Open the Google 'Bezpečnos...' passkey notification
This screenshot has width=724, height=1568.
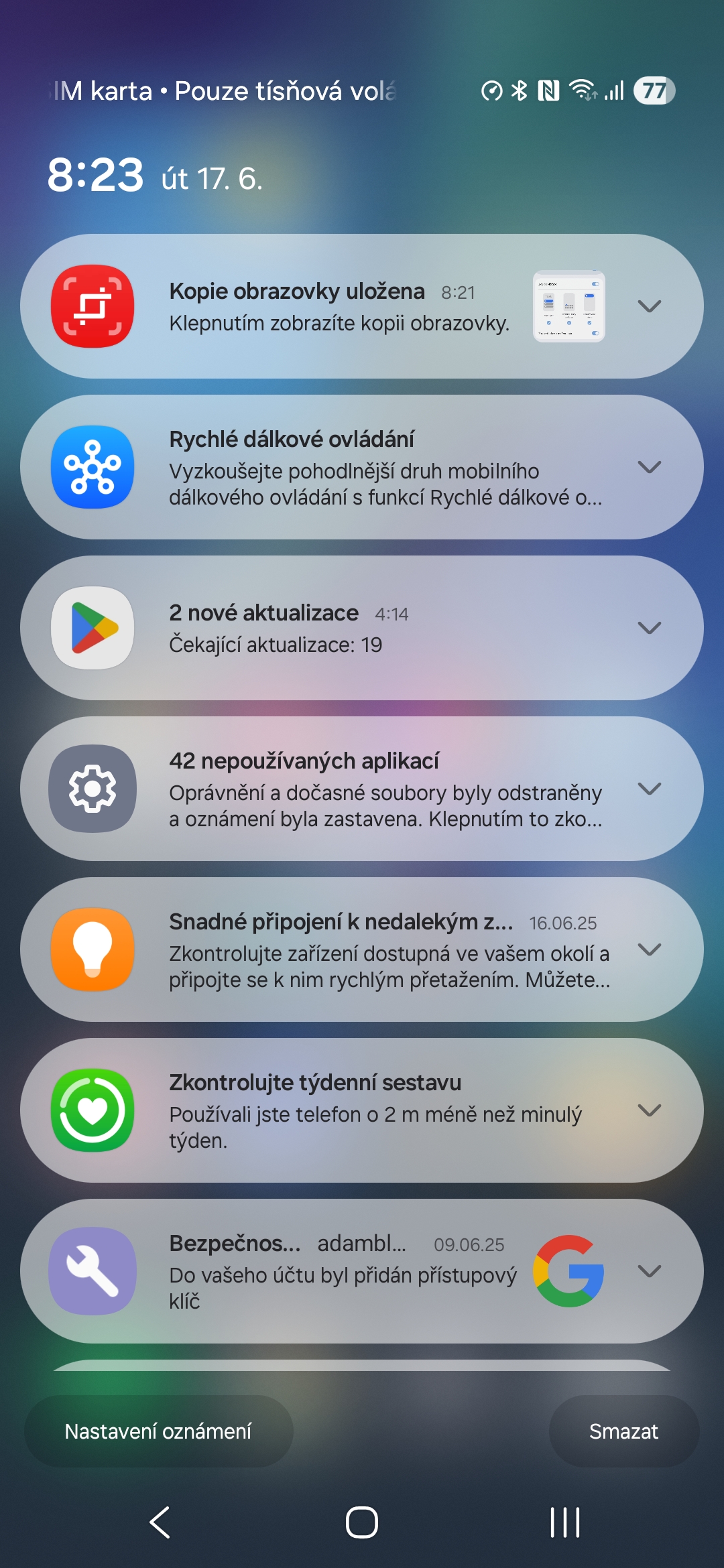[x=362, y=1271]
